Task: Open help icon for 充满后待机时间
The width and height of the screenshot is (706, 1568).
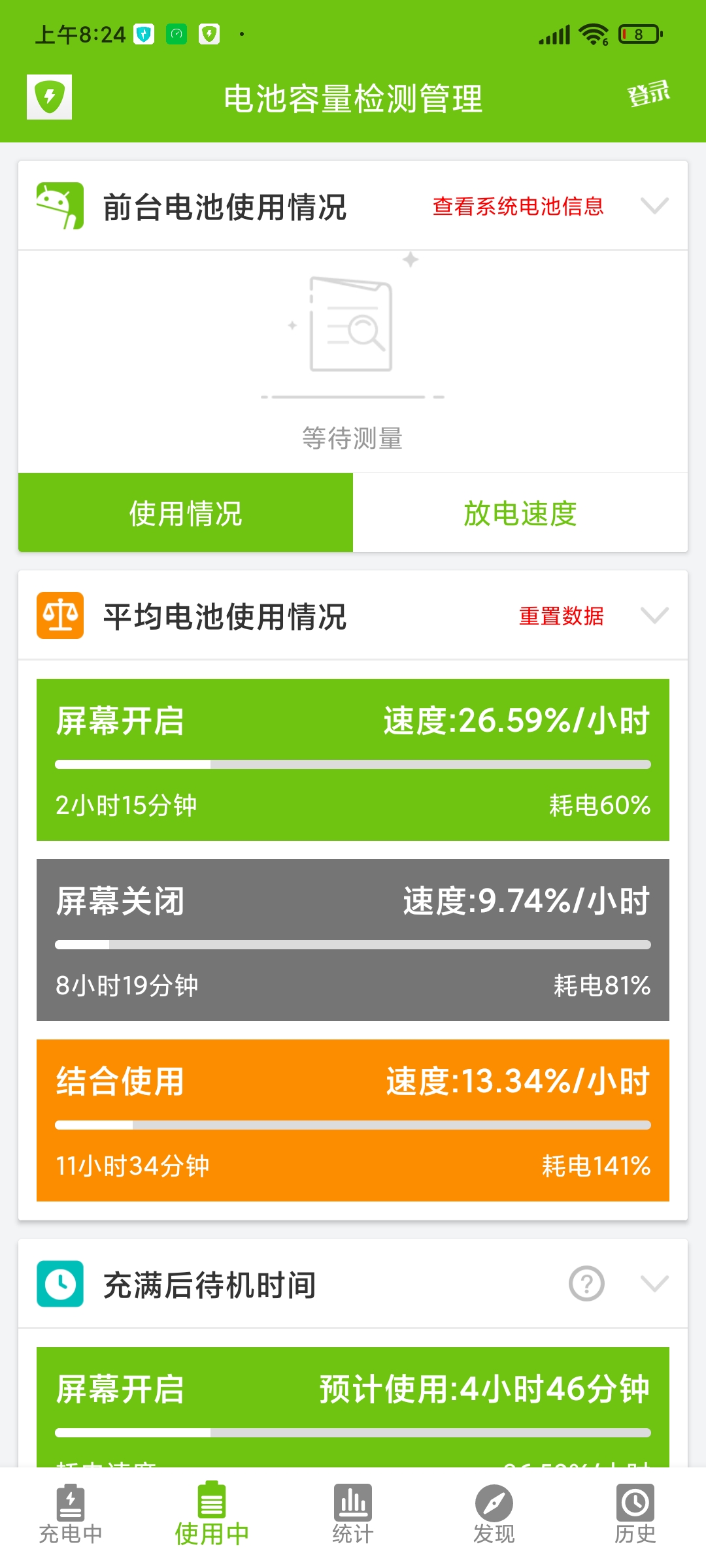Action: click(x=586, y=1284)
